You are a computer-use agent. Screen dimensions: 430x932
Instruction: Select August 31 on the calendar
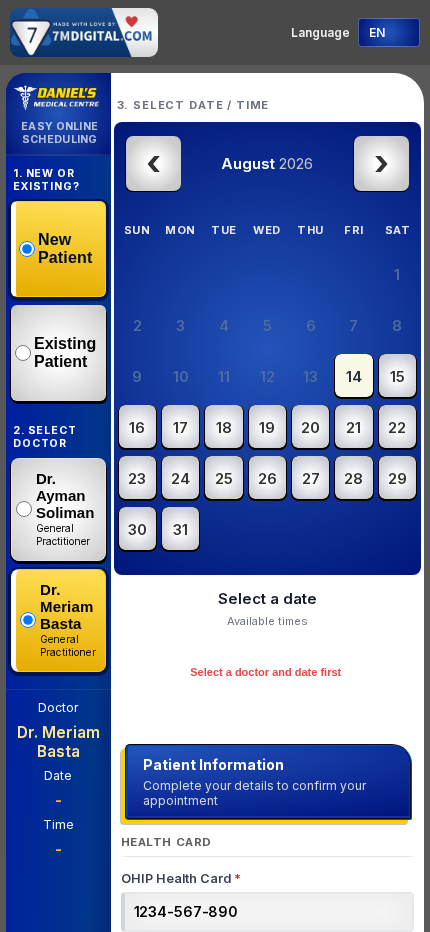point(180,529)
